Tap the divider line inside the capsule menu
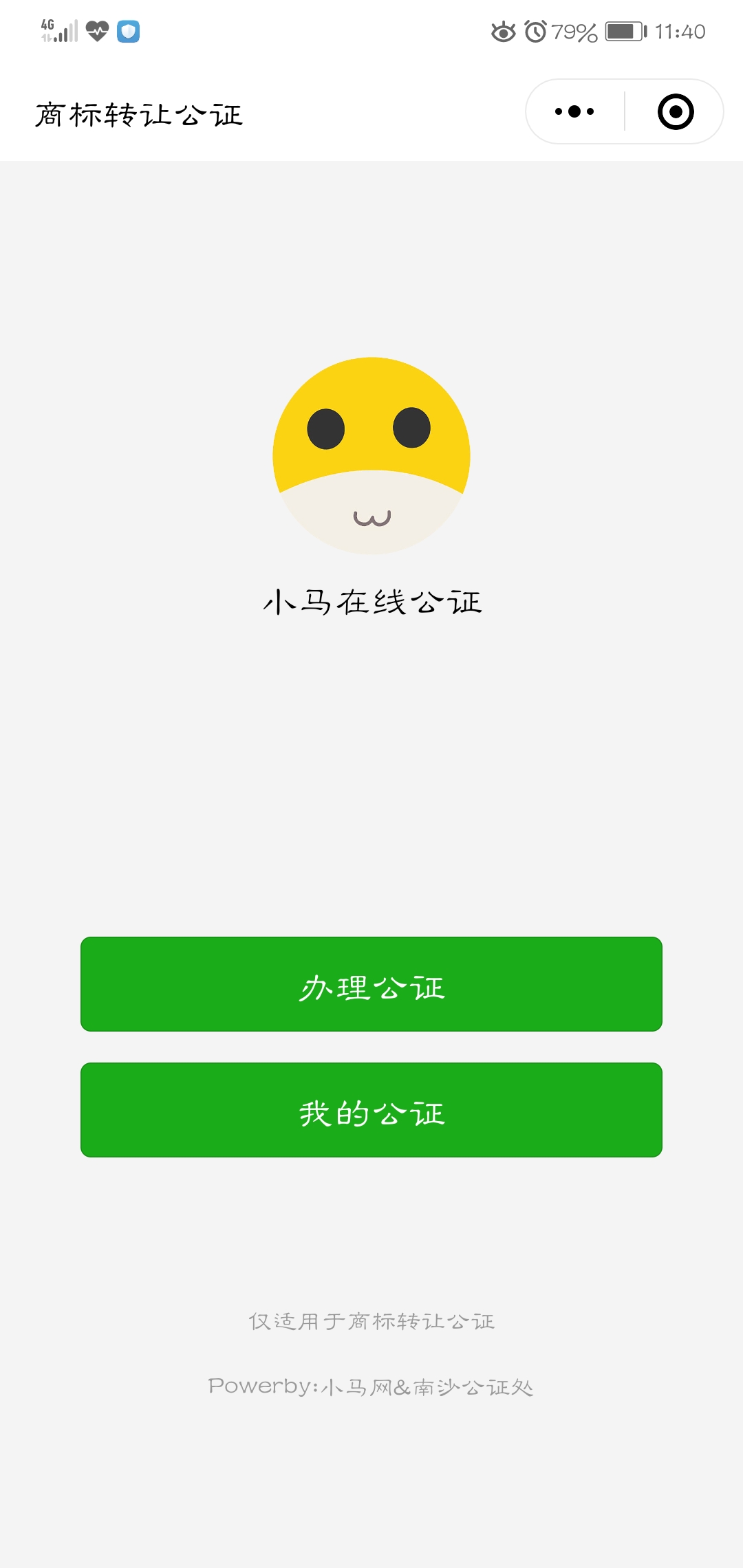 pos(625,110)
